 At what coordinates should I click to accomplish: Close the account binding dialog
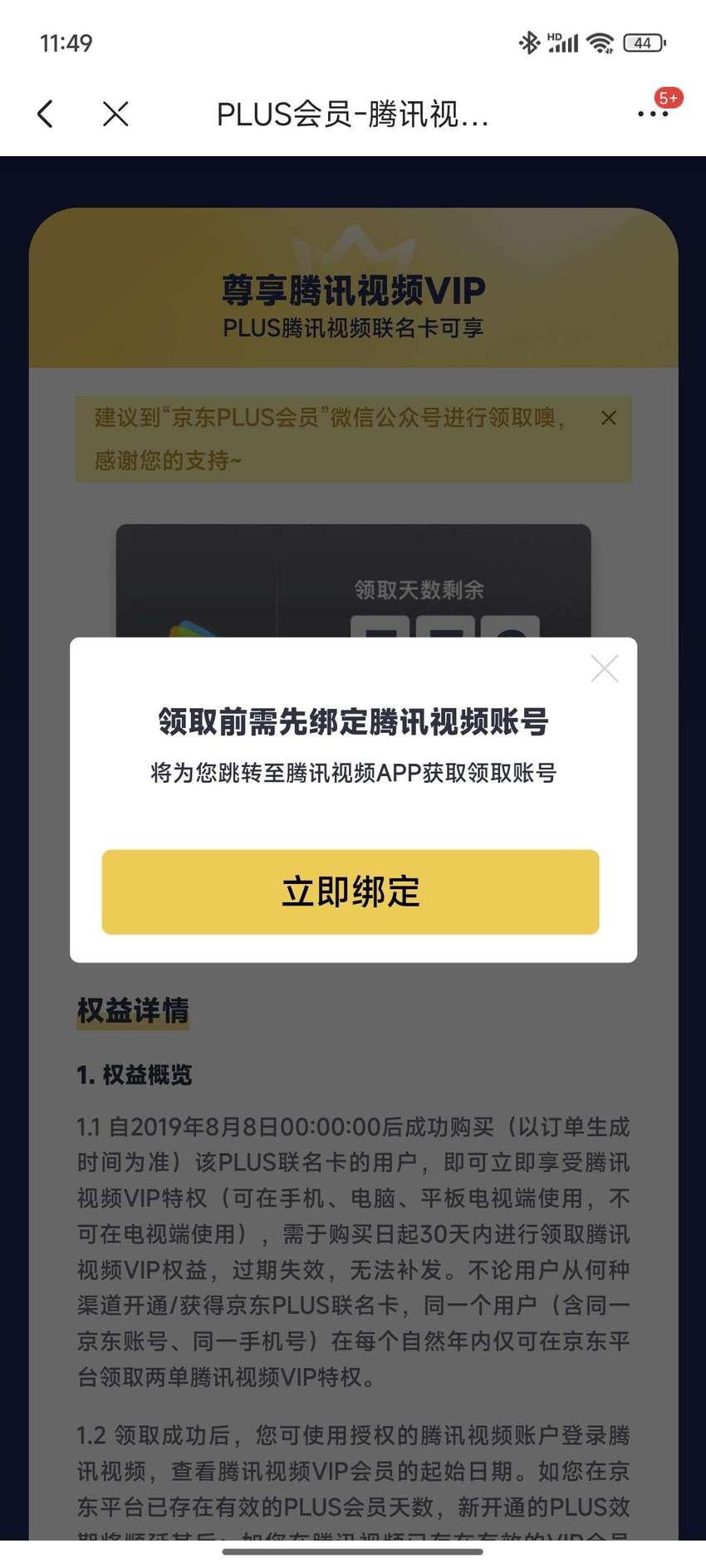[604, 668]
